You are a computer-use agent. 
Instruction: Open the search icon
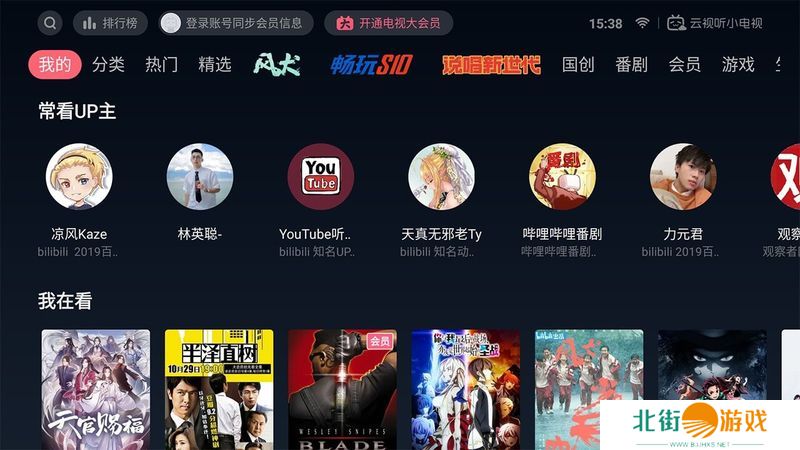coord(50,23)
